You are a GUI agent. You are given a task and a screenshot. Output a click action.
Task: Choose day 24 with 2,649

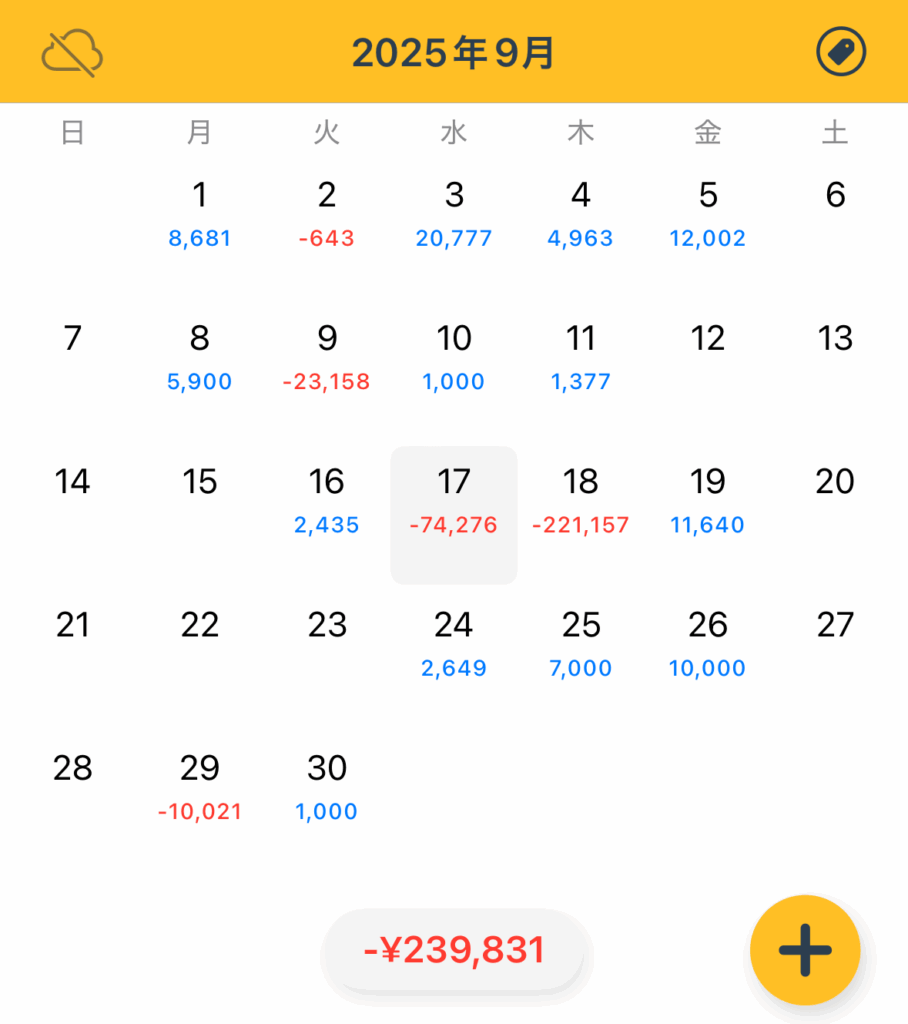pyautogui.click(x=454, y=642)
